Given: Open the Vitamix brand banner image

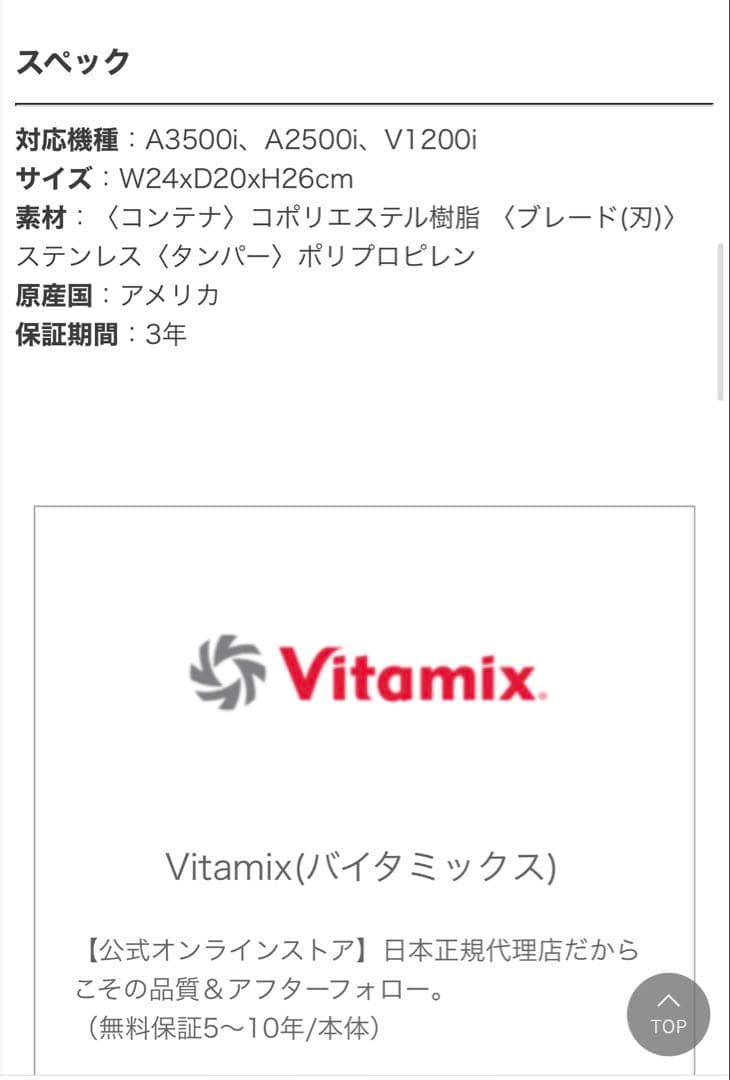Looking at the screenshot, I should (x=365, y=790).
